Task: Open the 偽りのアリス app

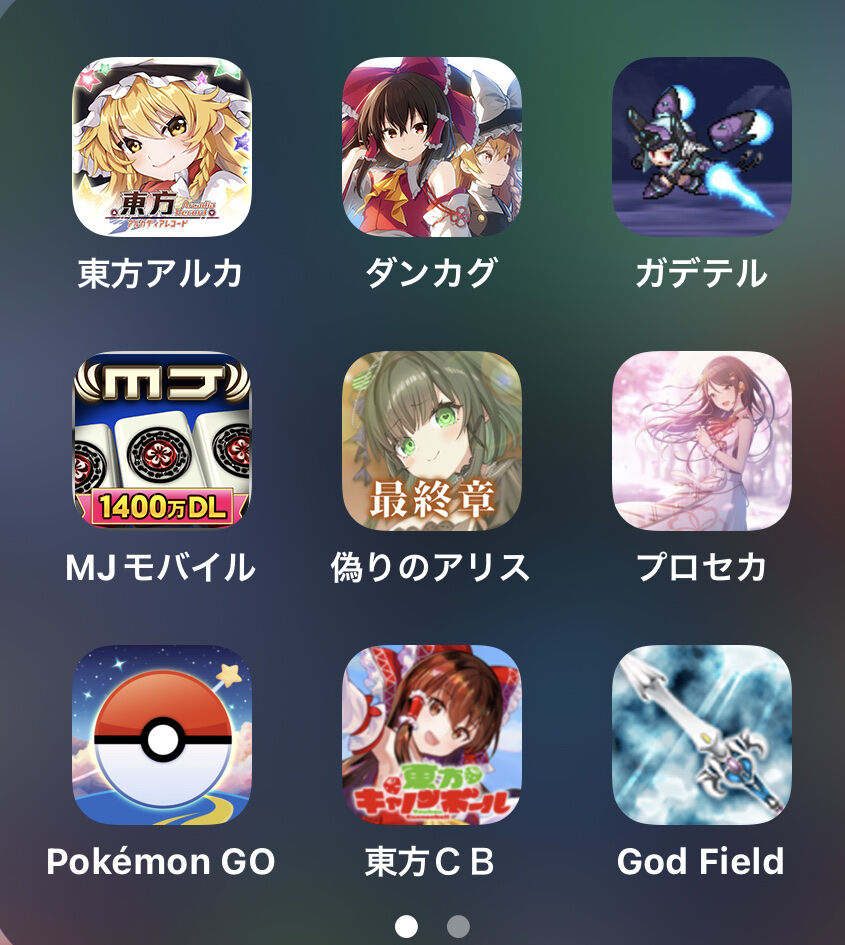Action: click(x=432, y=440)
